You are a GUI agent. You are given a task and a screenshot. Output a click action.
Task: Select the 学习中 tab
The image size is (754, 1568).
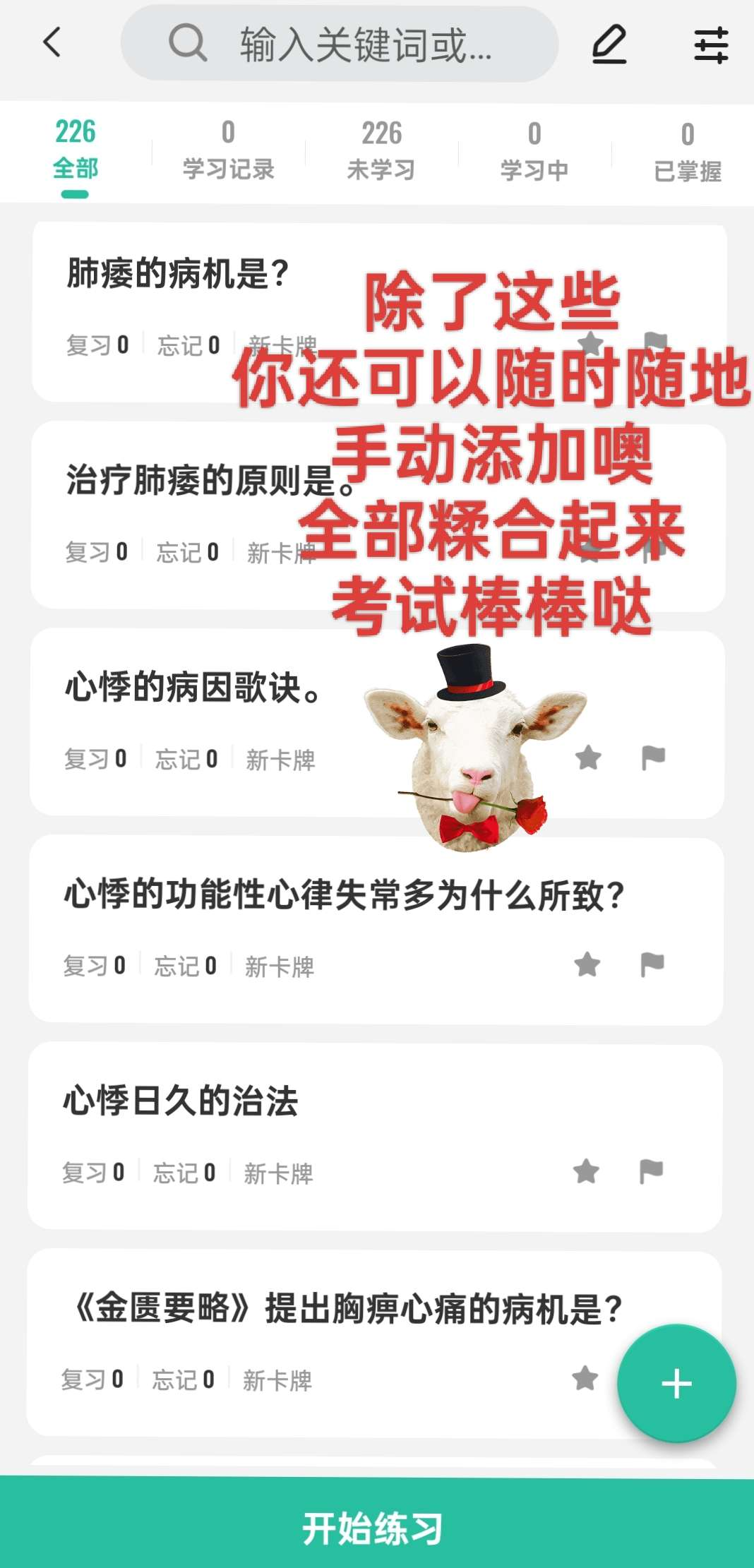[x=534, y=153]
